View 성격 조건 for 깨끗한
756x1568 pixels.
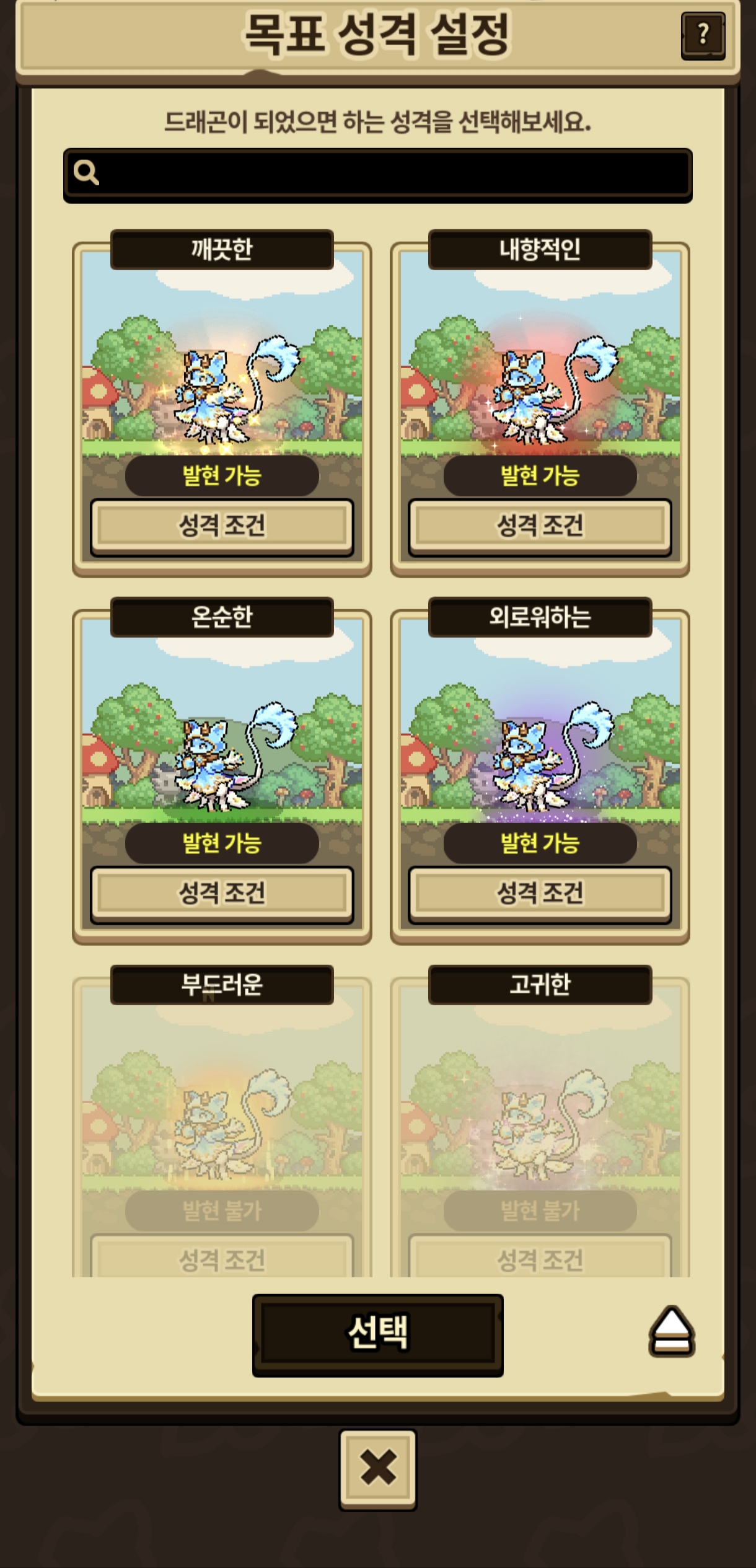click(222, 526)
